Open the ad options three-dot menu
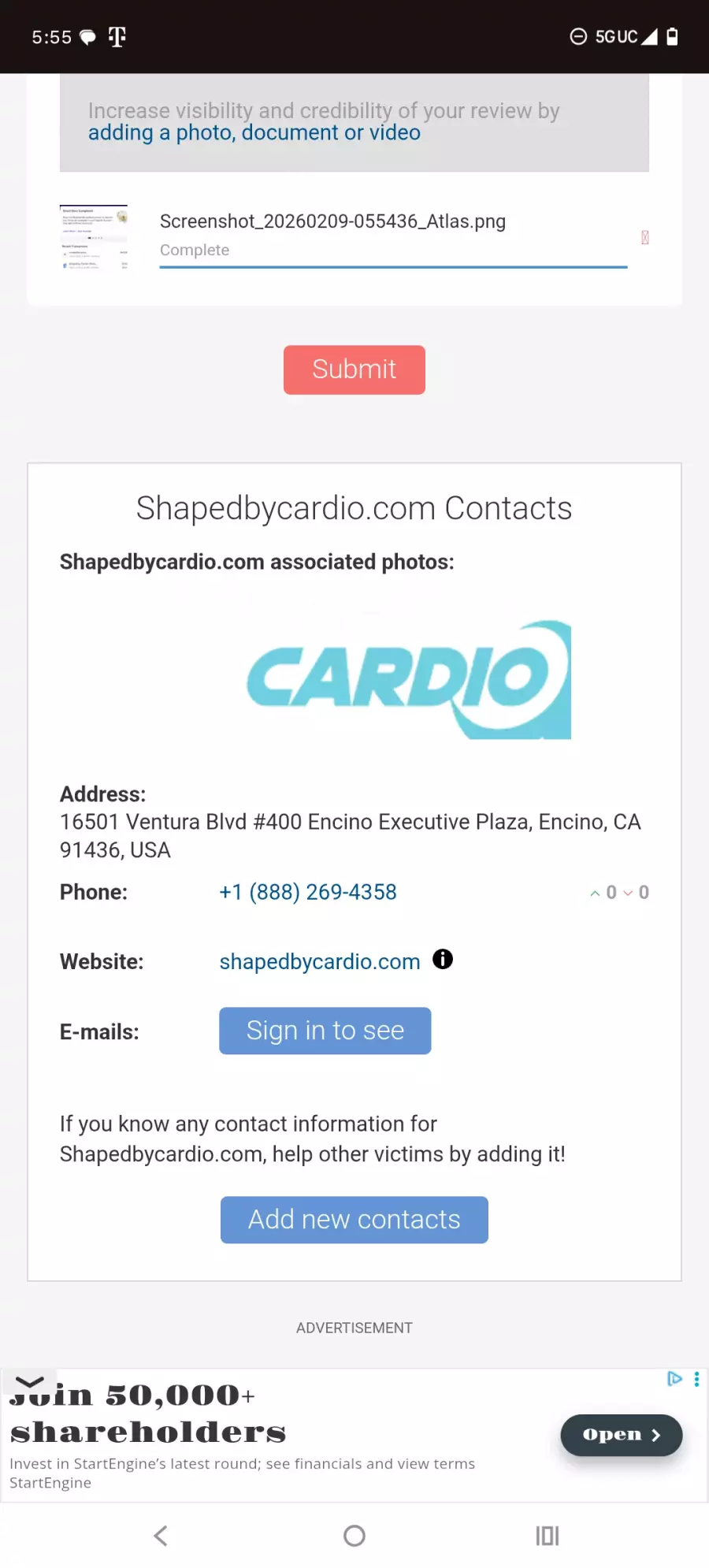Image resolution: width=709 pixels, height=1568 pixels. click(696, 1379)
